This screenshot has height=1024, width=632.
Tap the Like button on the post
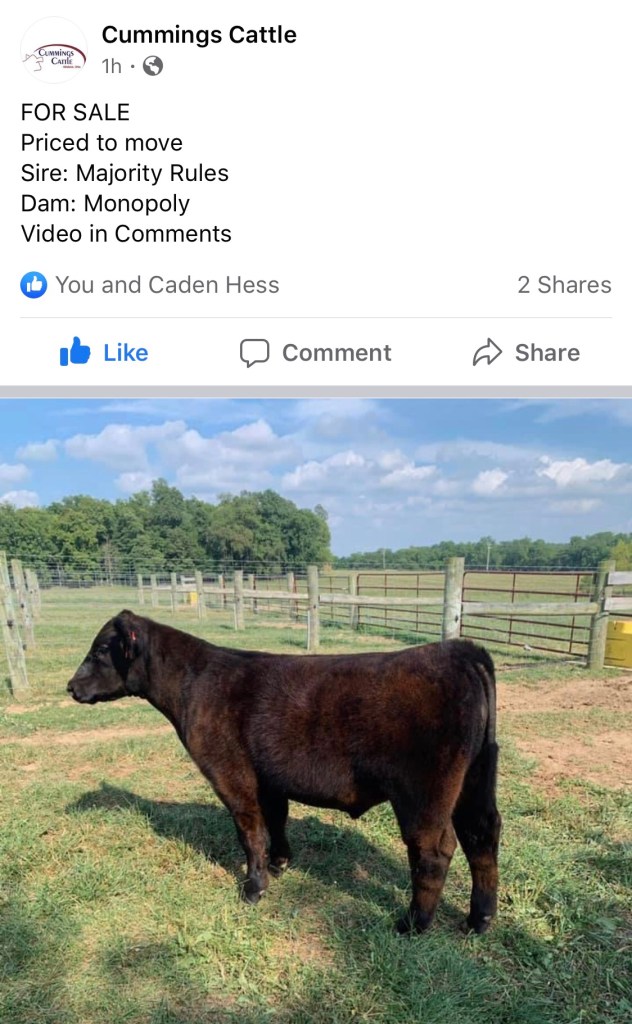click(104, 353)
